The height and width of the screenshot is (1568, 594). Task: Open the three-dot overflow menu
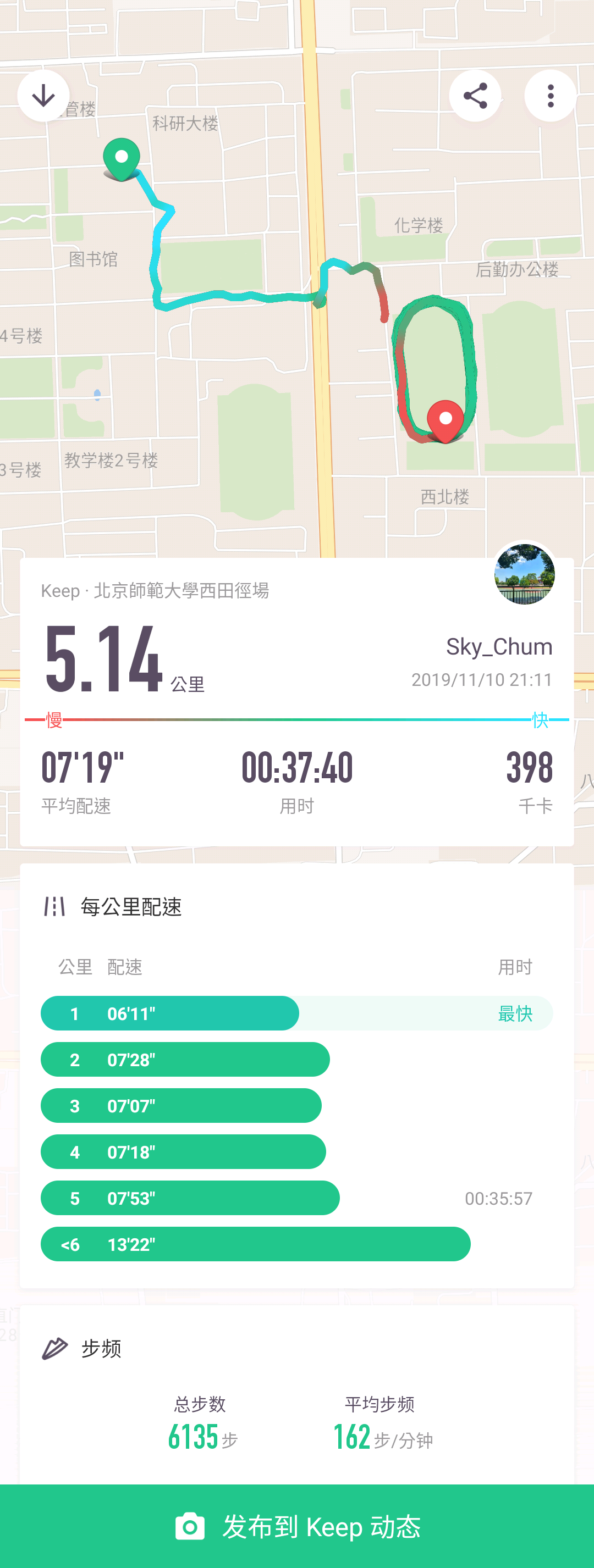tap(550, 95)
